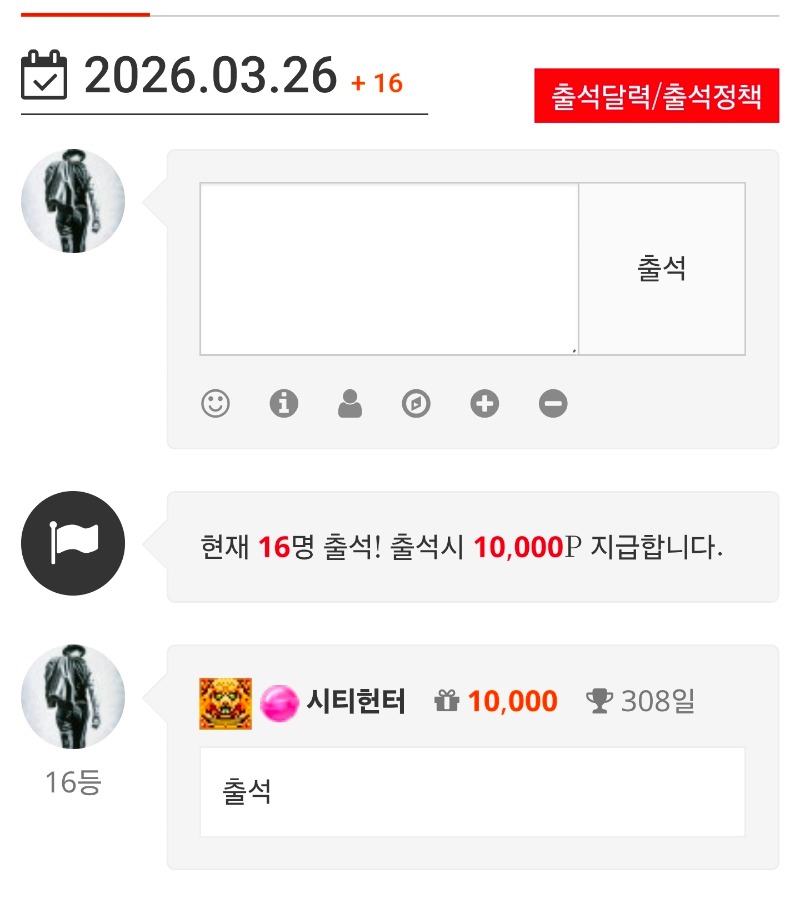The width and height of the screenshot is (800, 907).
Task: Tap the person silhouette icon
Action: [x=350, y=404]
